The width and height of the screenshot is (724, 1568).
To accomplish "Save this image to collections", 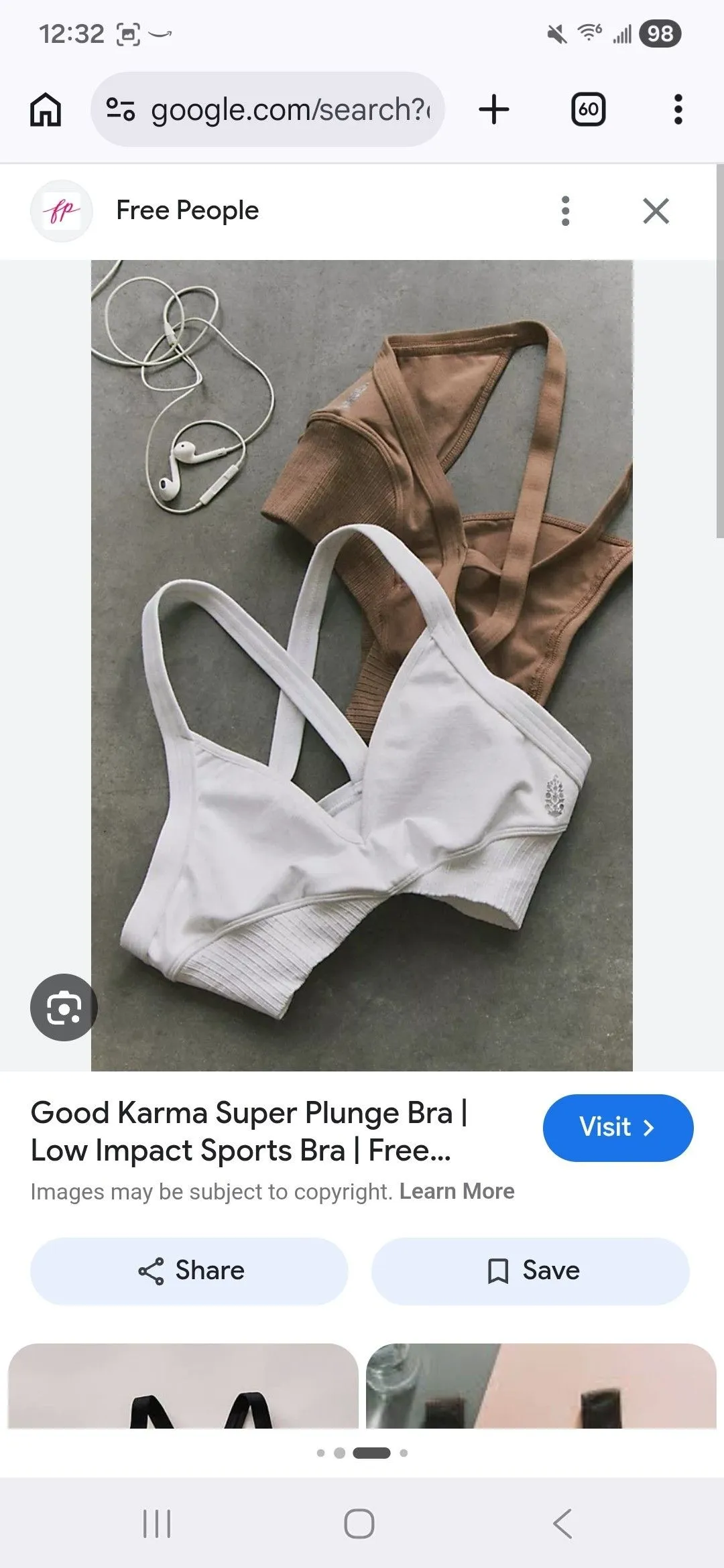I will 530,1271.
